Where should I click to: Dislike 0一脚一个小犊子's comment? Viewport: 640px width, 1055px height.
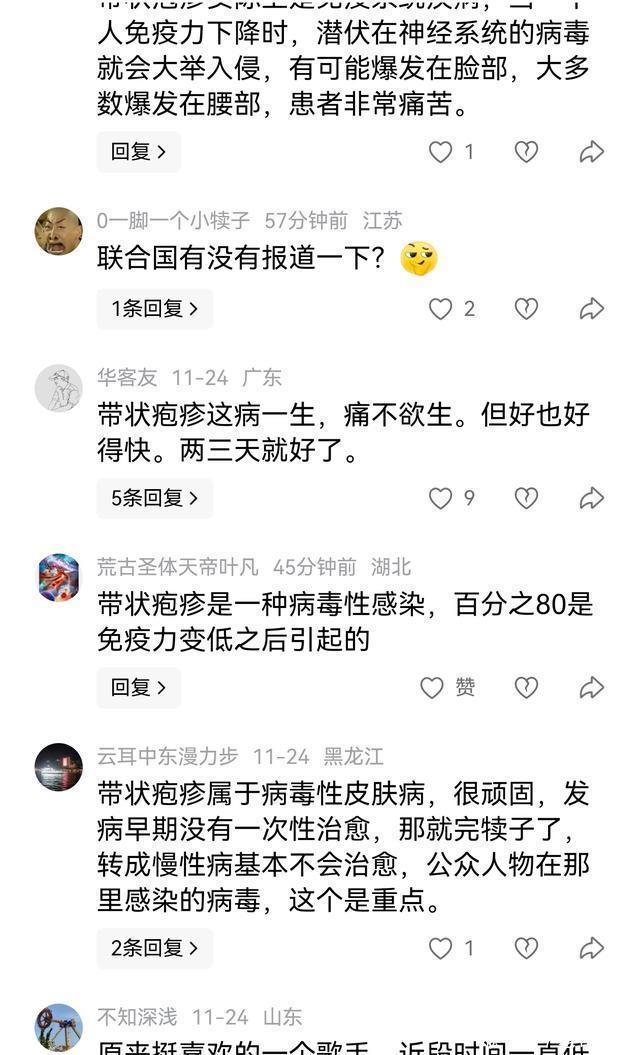(x=526, y=309)
